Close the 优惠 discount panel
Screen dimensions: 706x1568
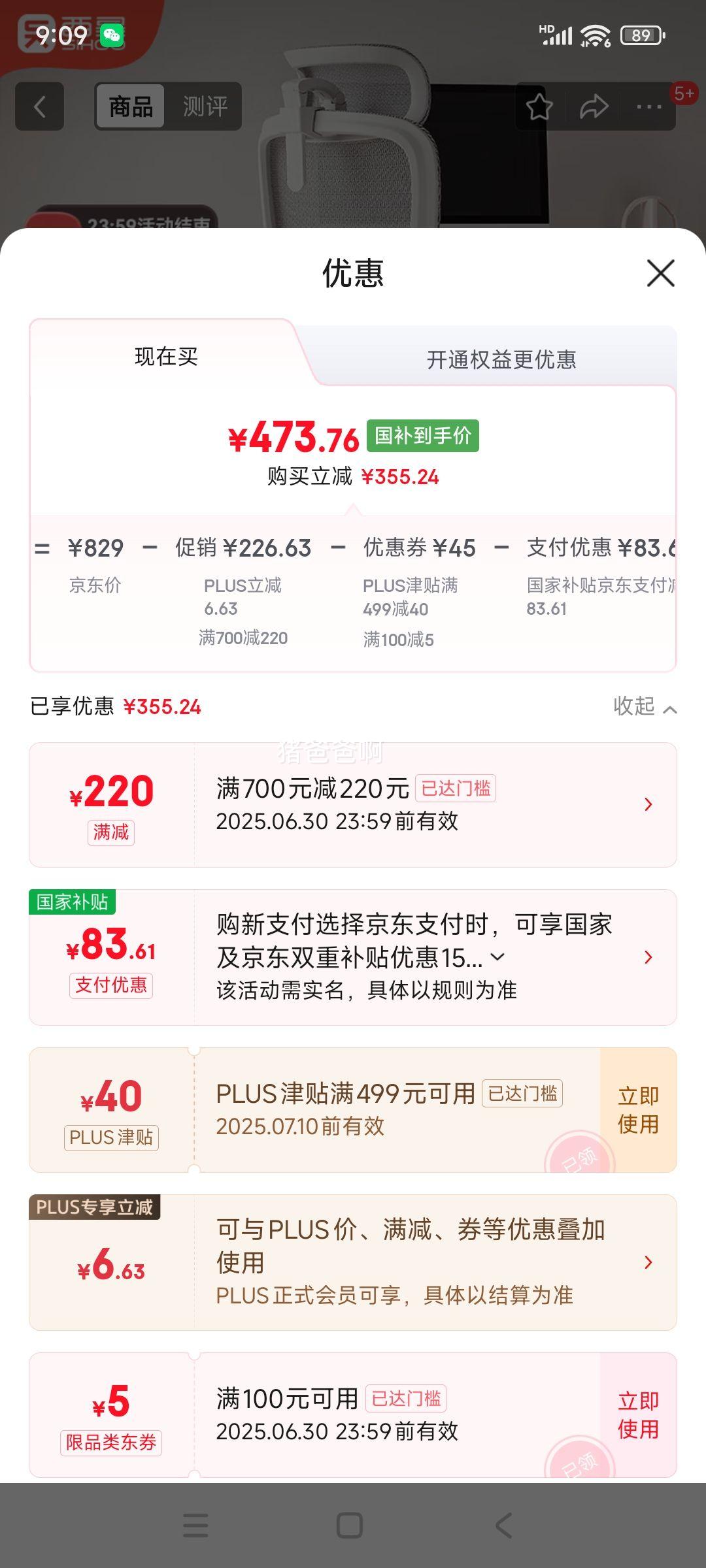click(660, 273)
